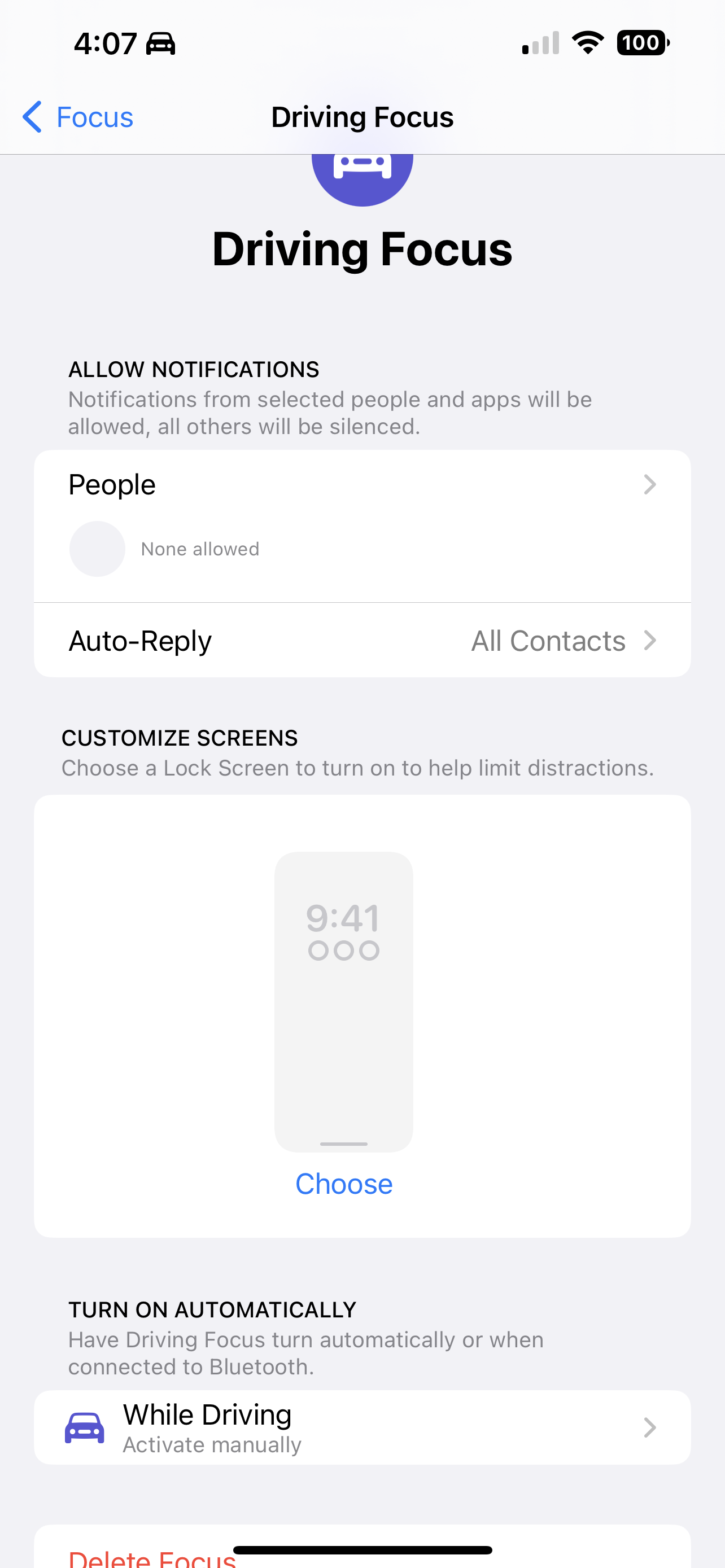Image resolution: width=725 pixels, height=1568 pixels.
Task: Open Auto-Reply settings
Action: 361,640
